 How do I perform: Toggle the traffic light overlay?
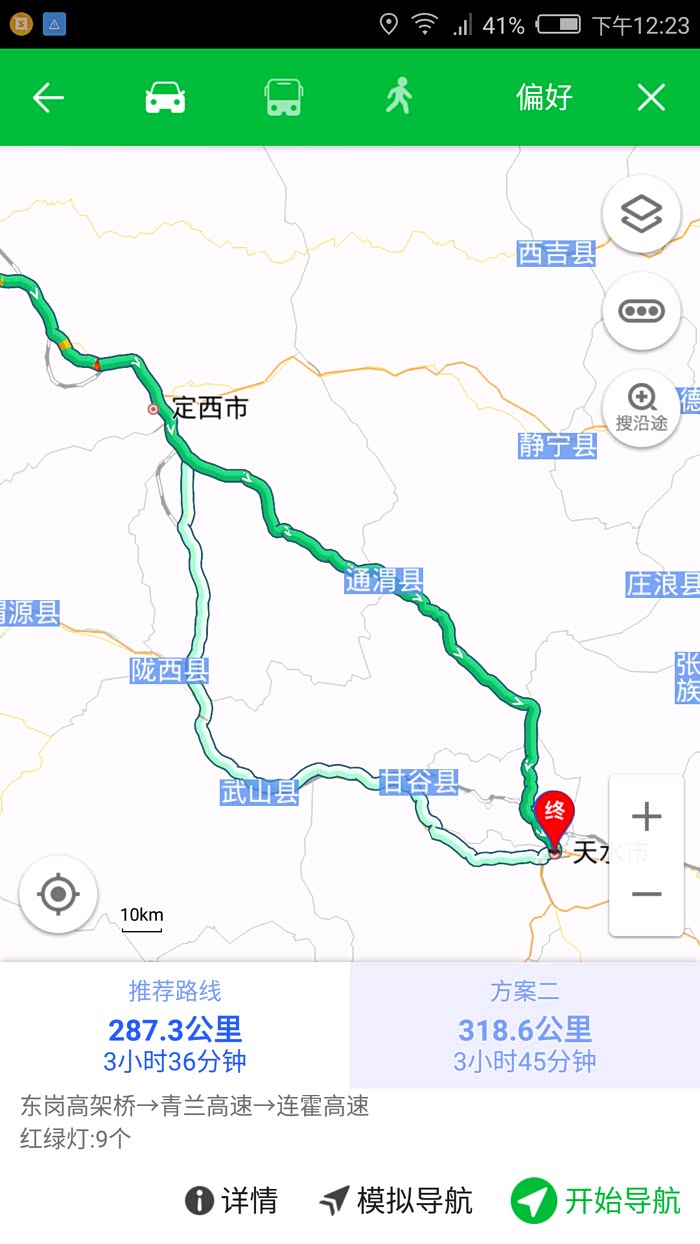[x=641, y=311]
